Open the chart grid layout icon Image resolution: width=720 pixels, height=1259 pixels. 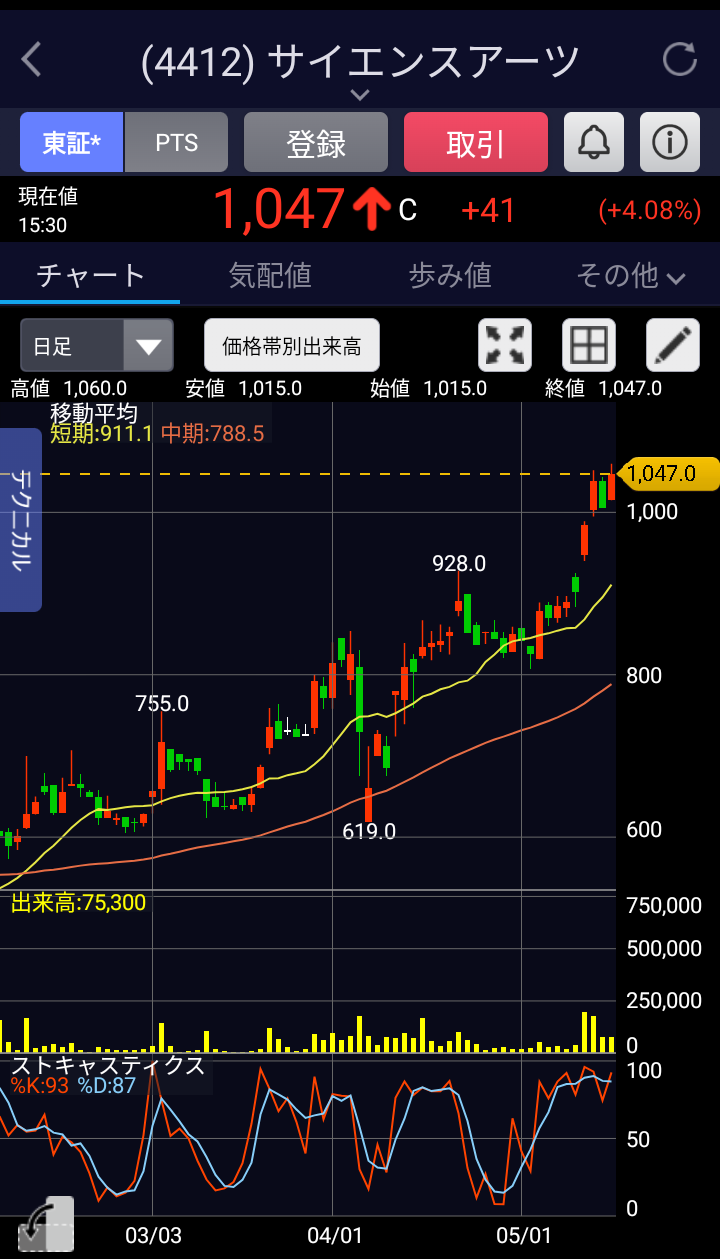tap(589, 346)
